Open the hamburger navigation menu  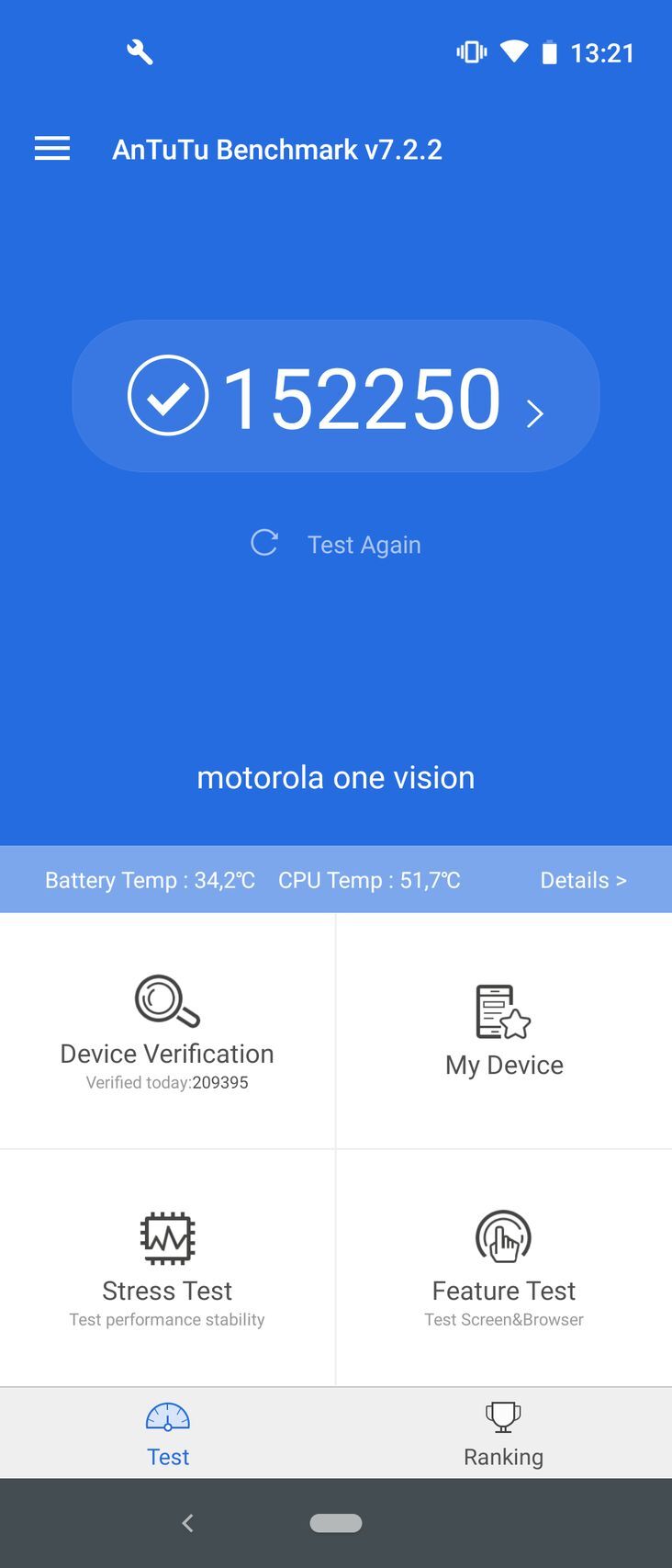[x=51, y=149]
